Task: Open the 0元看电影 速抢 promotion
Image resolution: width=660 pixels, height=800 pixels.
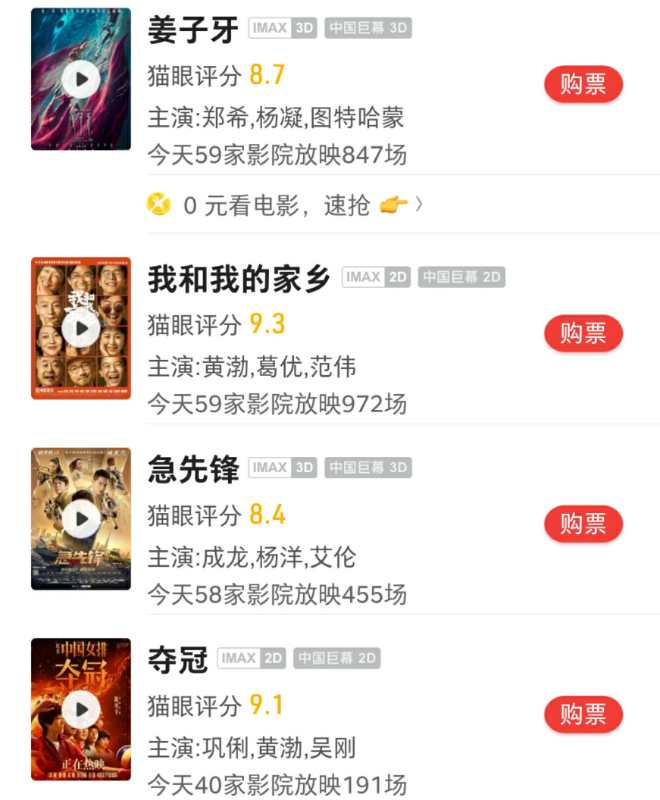Action: (285, 206)
